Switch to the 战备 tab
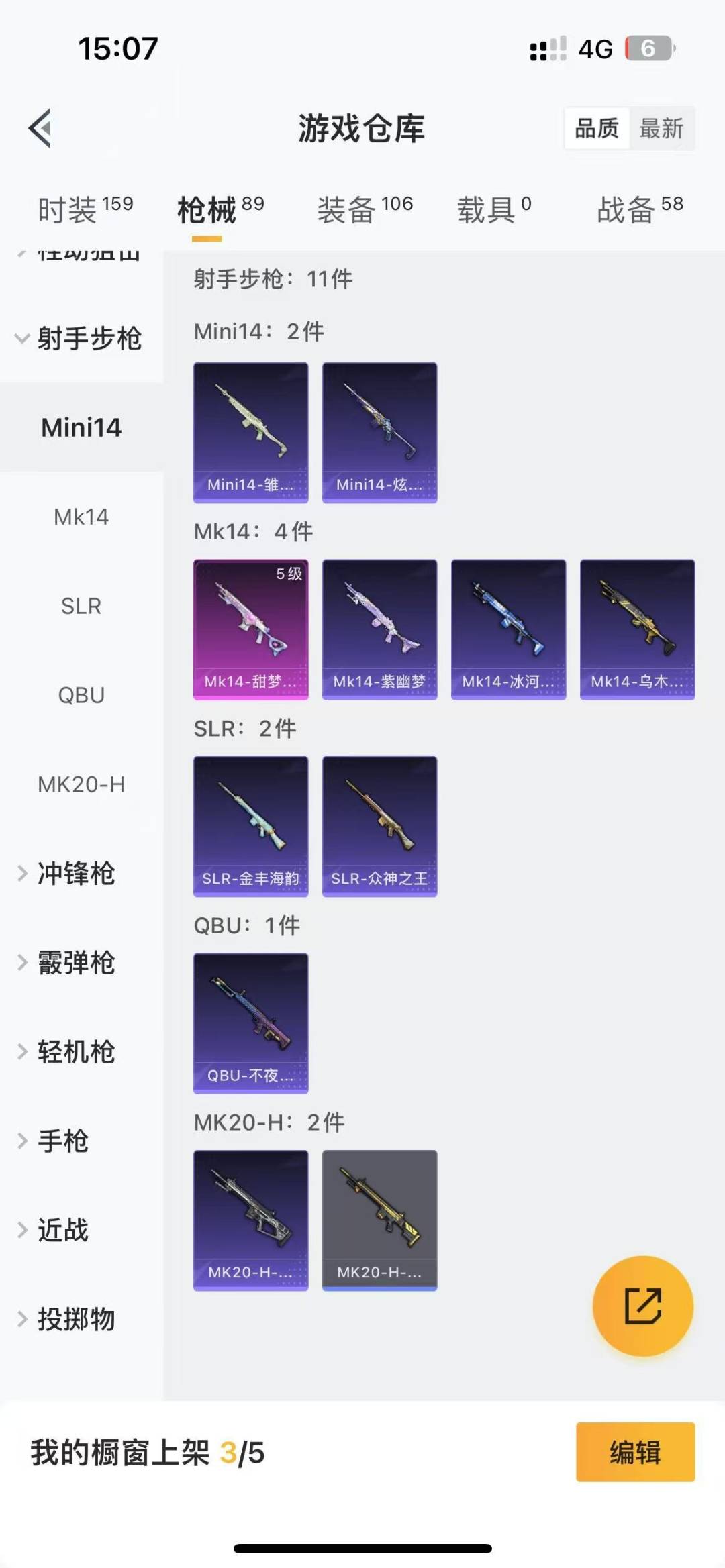725x1568 pixels. 640,209
